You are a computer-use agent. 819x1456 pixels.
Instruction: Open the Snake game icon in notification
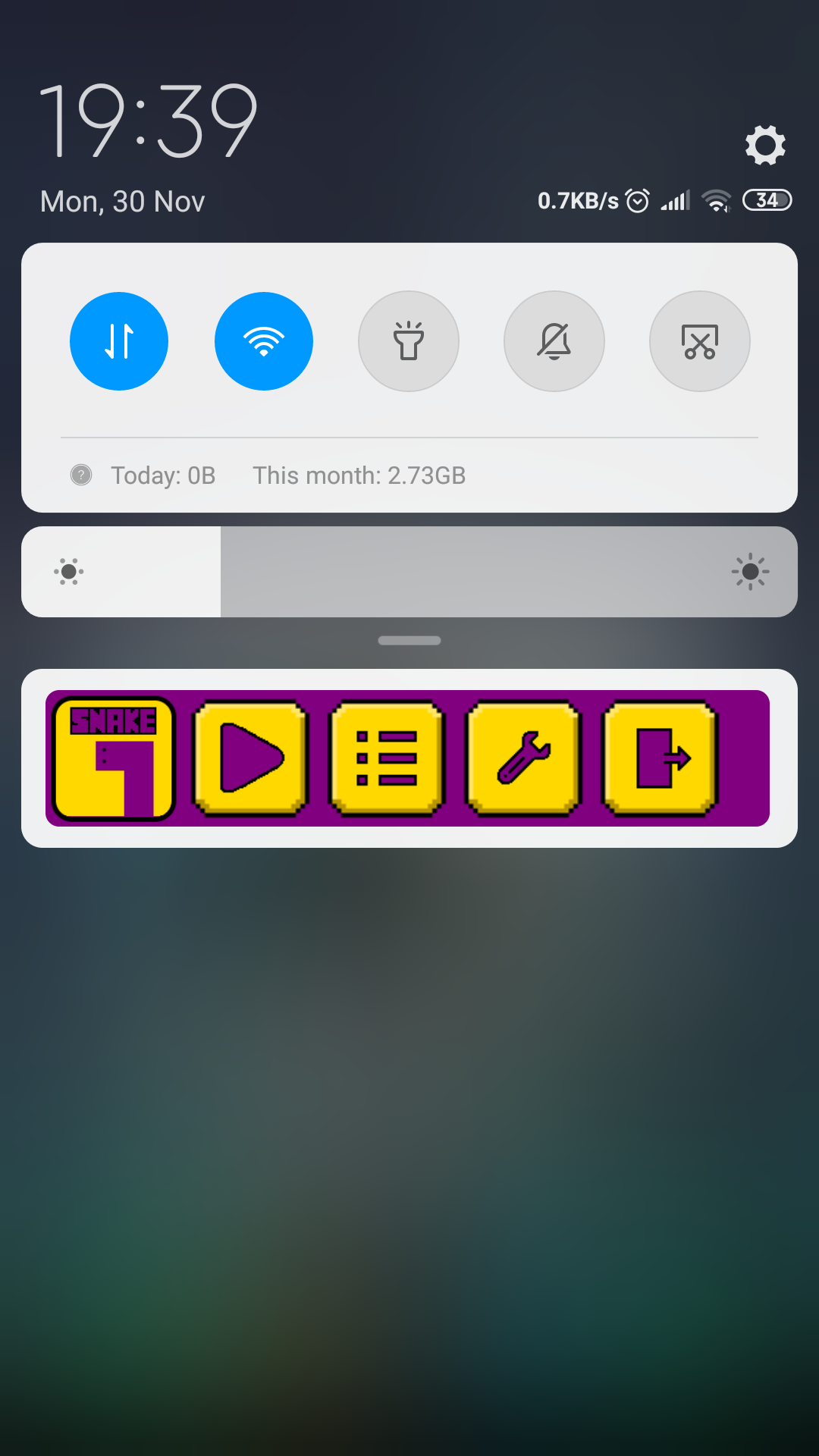114,758
